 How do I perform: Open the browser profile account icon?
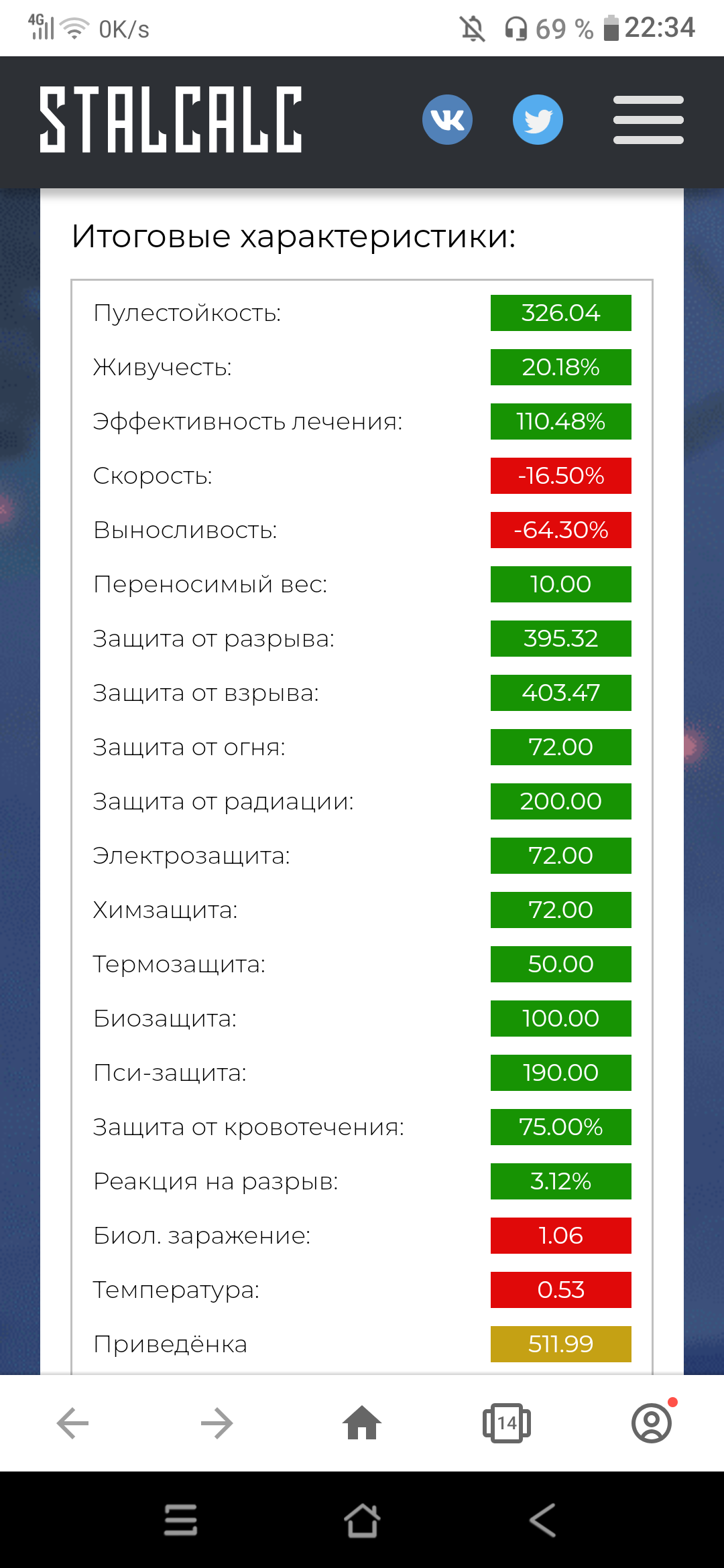pos(652,1423)
